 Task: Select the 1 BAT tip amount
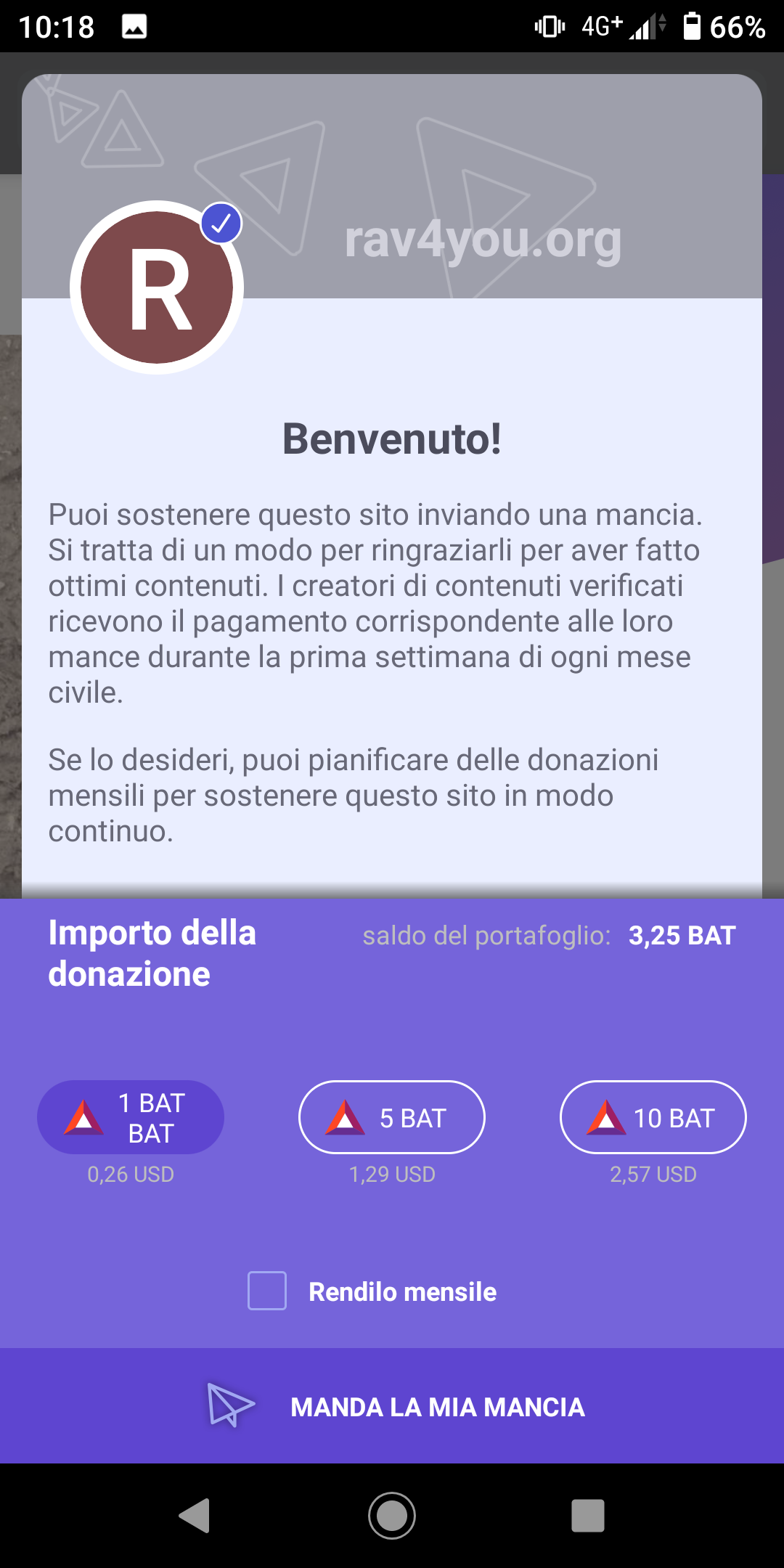pos(131,1117)
